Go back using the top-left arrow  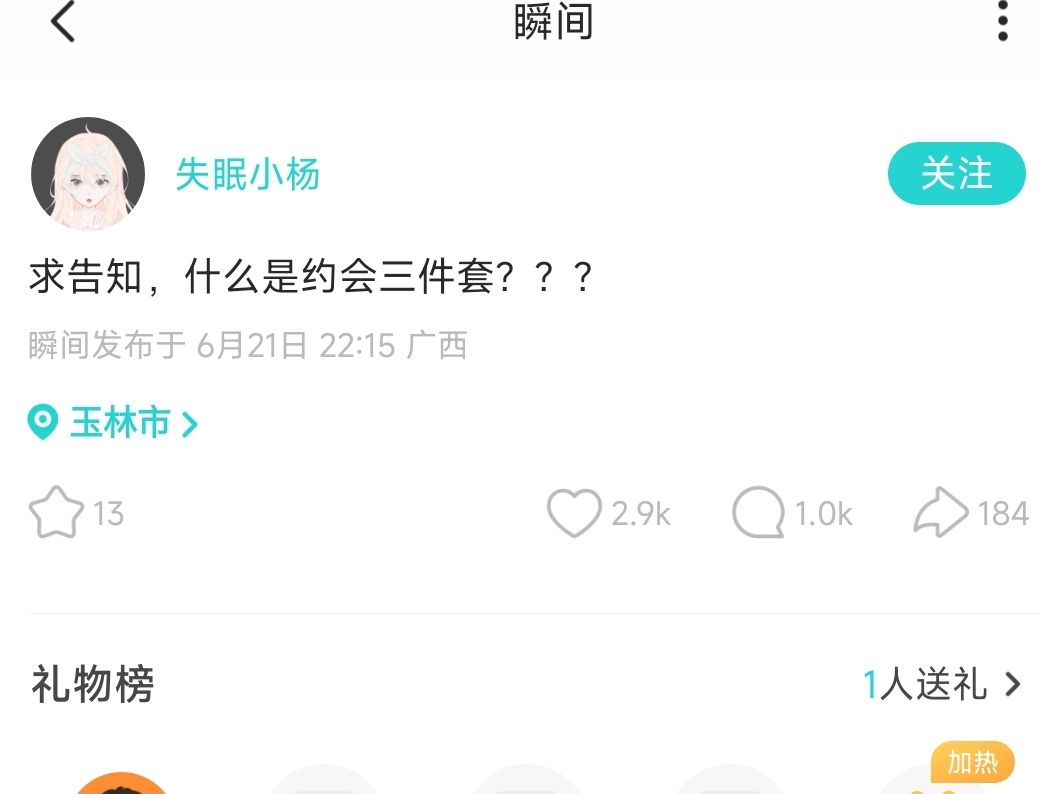[x=63, y=22]
